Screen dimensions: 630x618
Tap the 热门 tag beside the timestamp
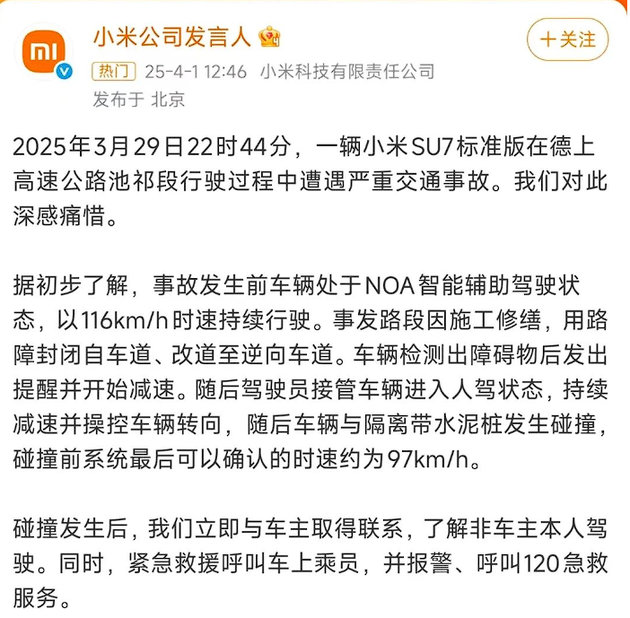tap(114, 71)
